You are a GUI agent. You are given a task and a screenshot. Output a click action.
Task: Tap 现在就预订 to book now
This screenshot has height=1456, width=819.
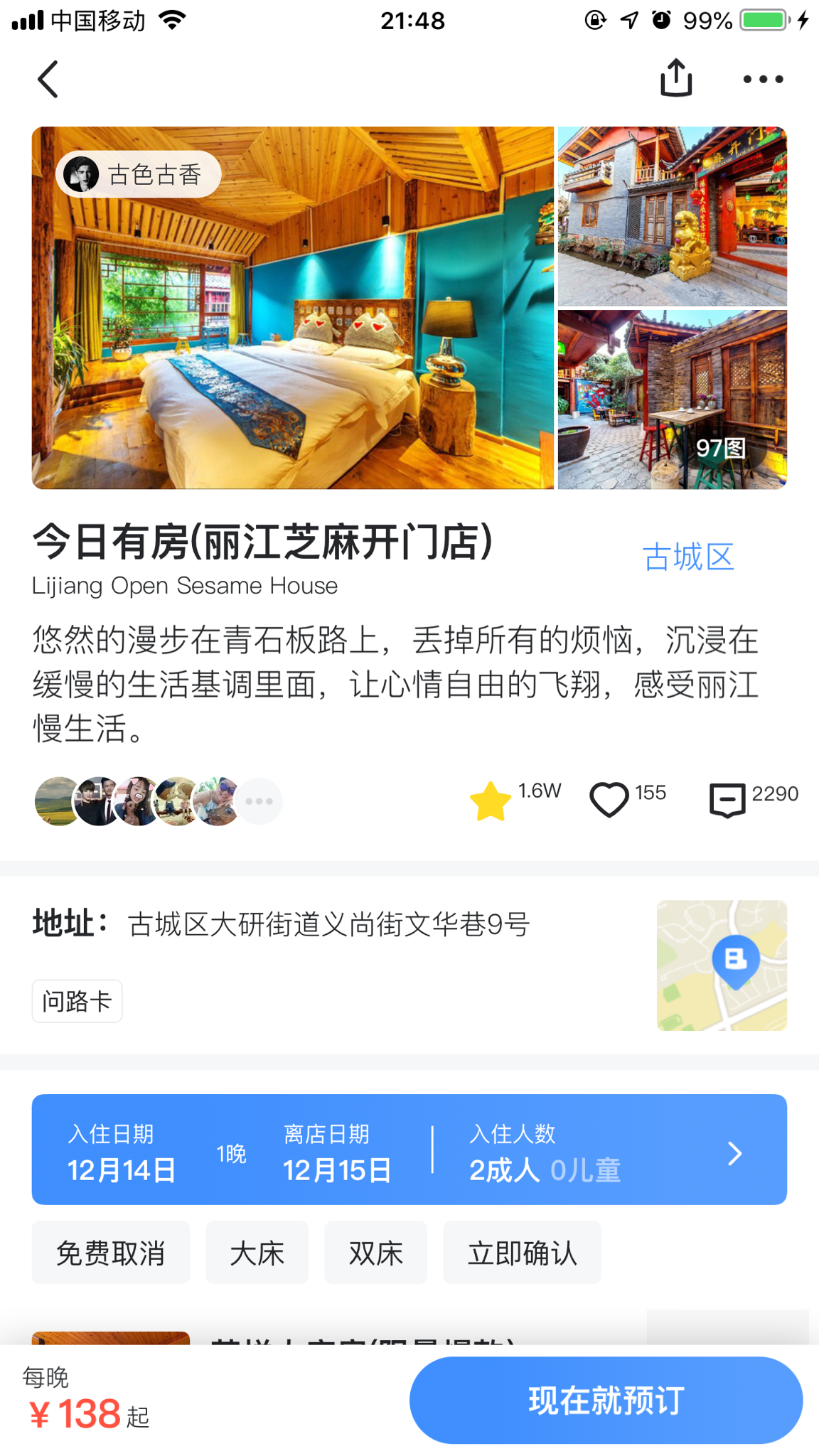tap(606, 1400)
